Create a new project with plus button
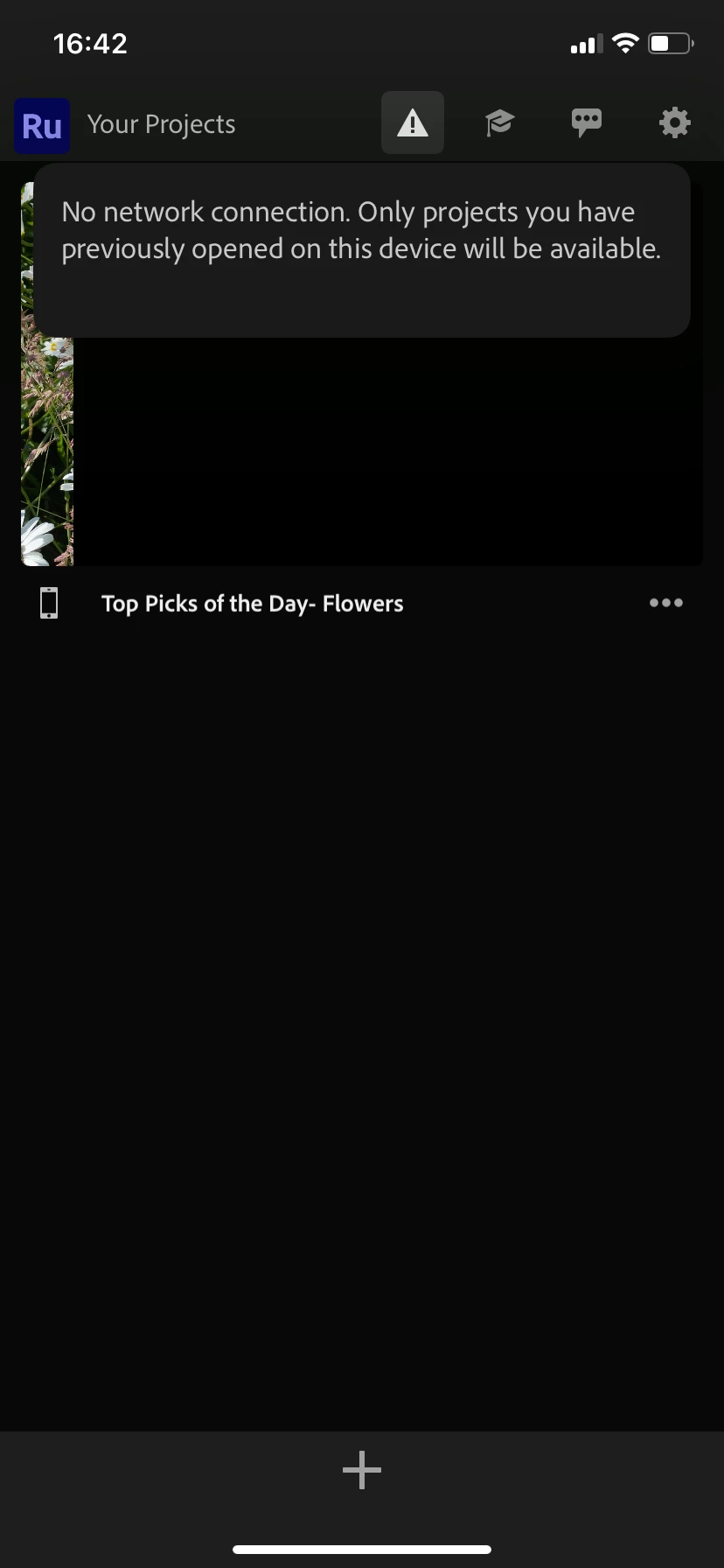This screenshot has height=1568, width=724. click(362, 1470)
